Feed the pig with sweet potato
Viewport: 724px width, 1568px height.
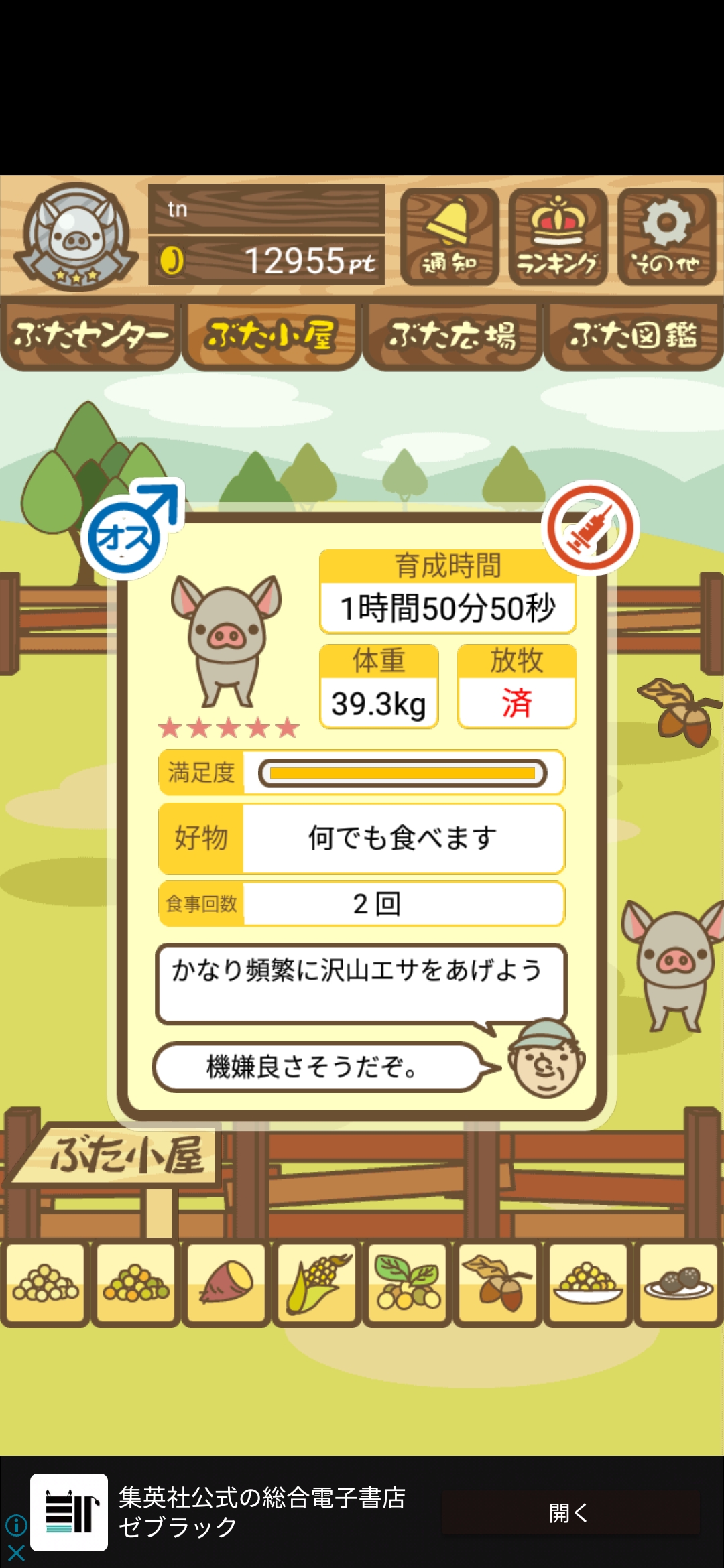coord(227,1285)
